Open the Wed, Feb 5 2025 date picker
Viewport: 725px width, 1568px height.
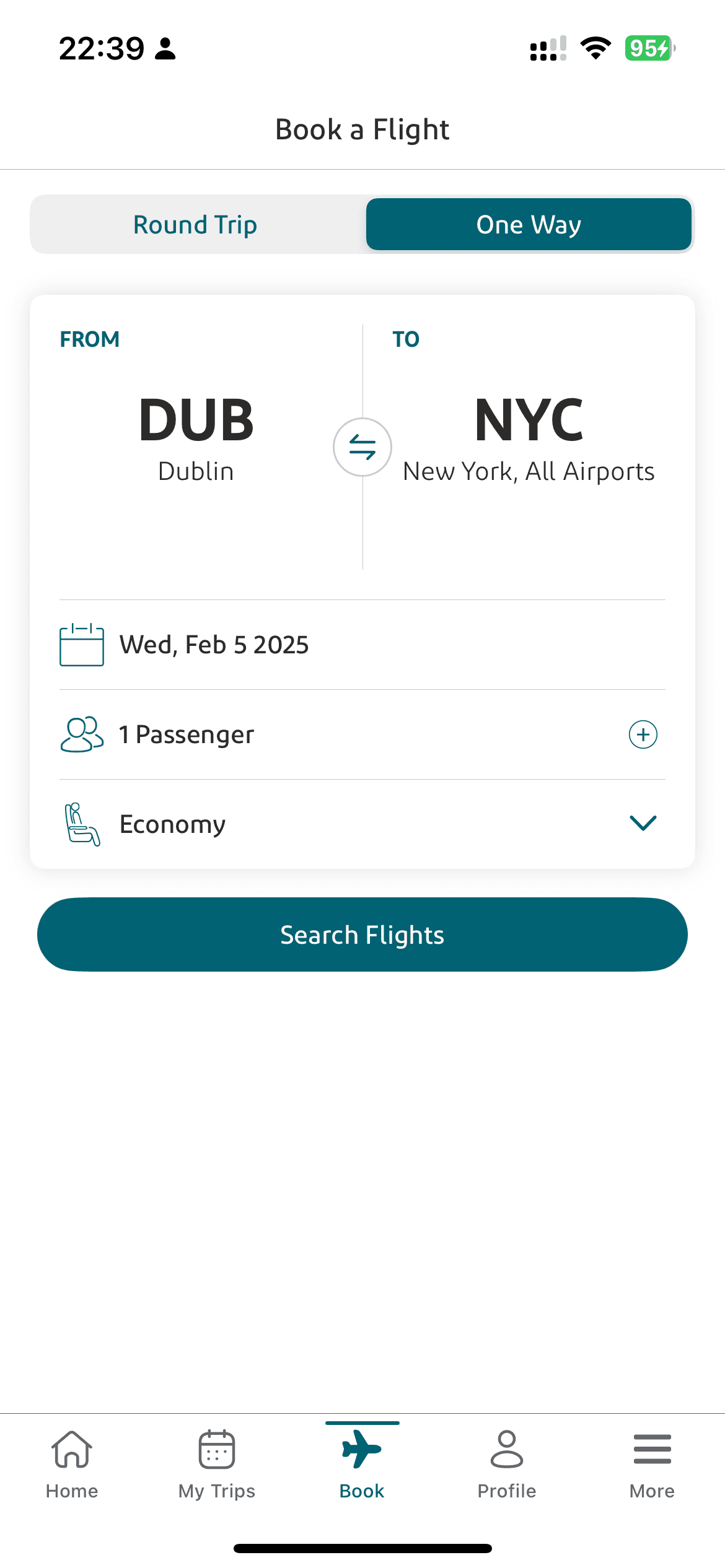[x=362, y=645]
